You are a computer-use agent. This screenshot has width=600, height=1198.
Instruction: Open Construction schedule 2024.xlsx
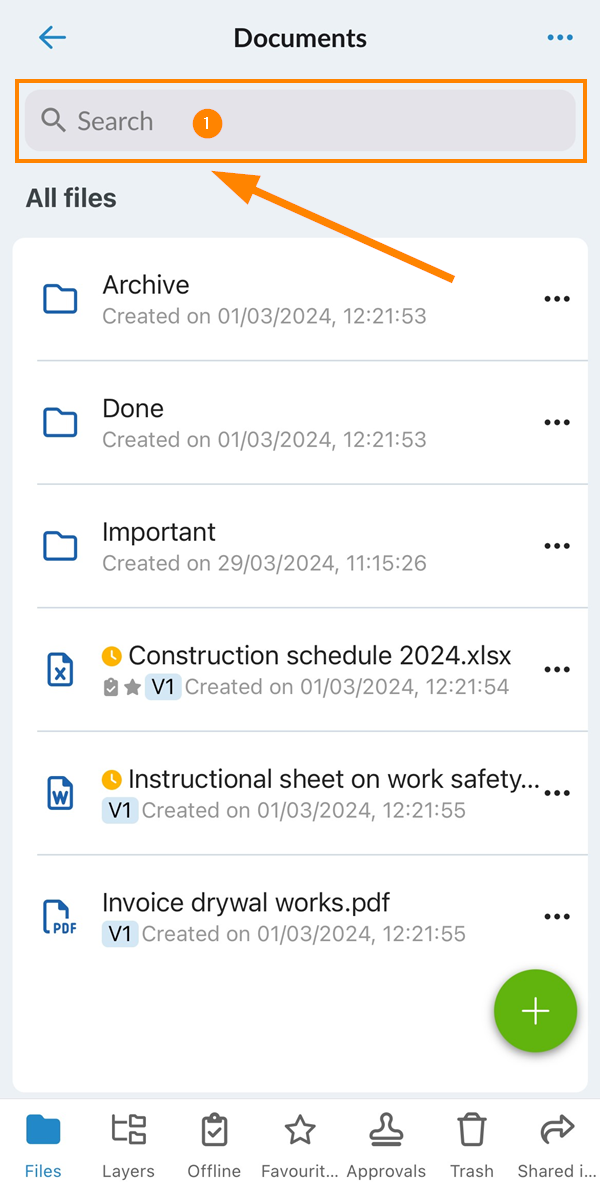pyautogui.click(x=300, y=669)
